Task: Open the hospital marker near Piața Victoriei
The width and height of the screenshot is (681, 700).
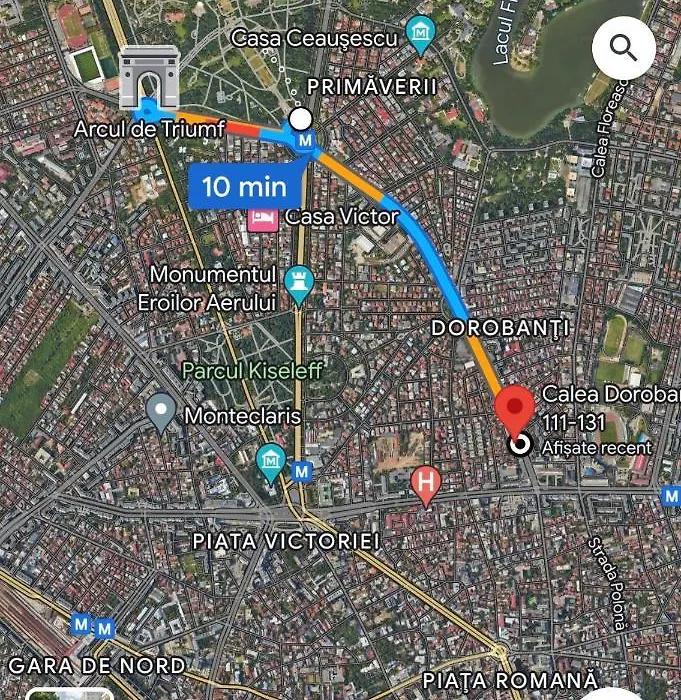Action: tap(427, 486)
